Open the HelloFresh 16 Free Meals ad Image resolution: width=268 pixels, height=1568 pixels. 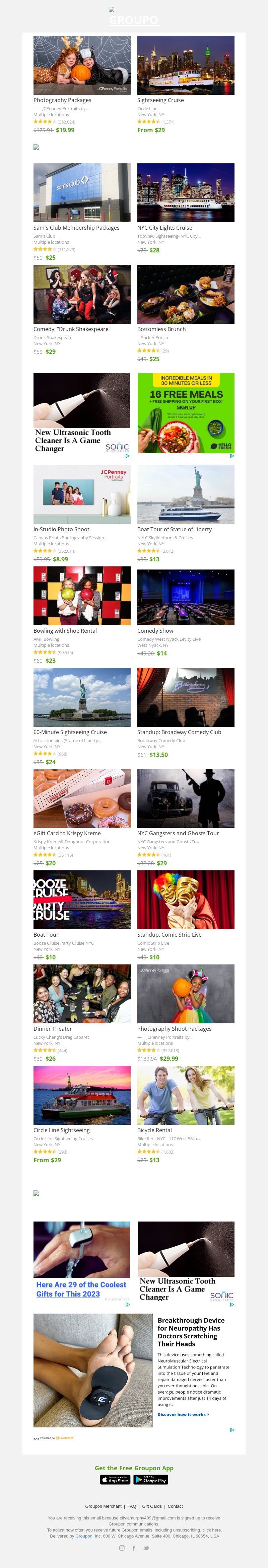[x=186, y=413]
